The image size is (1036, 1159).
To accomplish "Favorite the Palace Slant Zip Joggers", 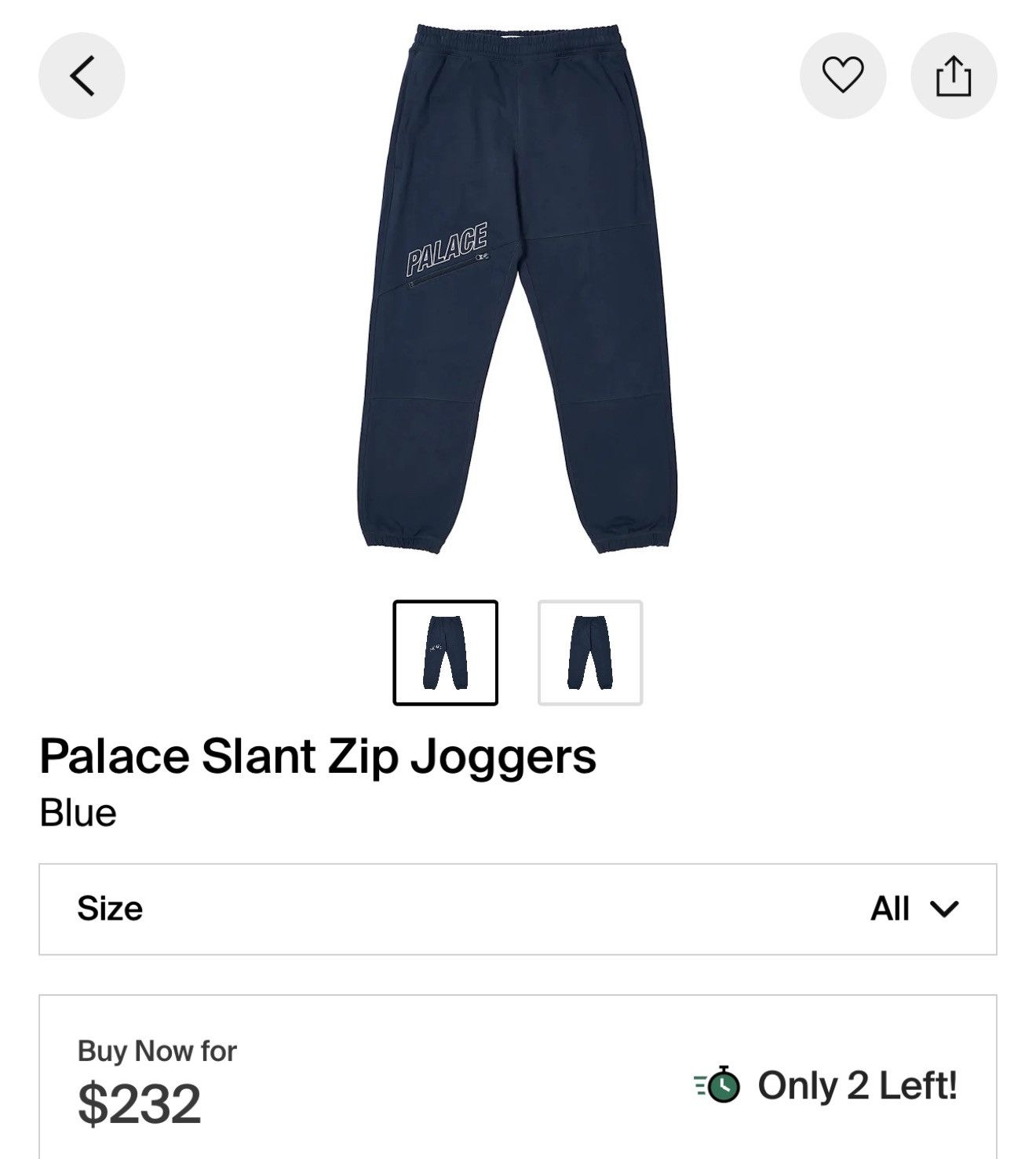I will point(842,76).
